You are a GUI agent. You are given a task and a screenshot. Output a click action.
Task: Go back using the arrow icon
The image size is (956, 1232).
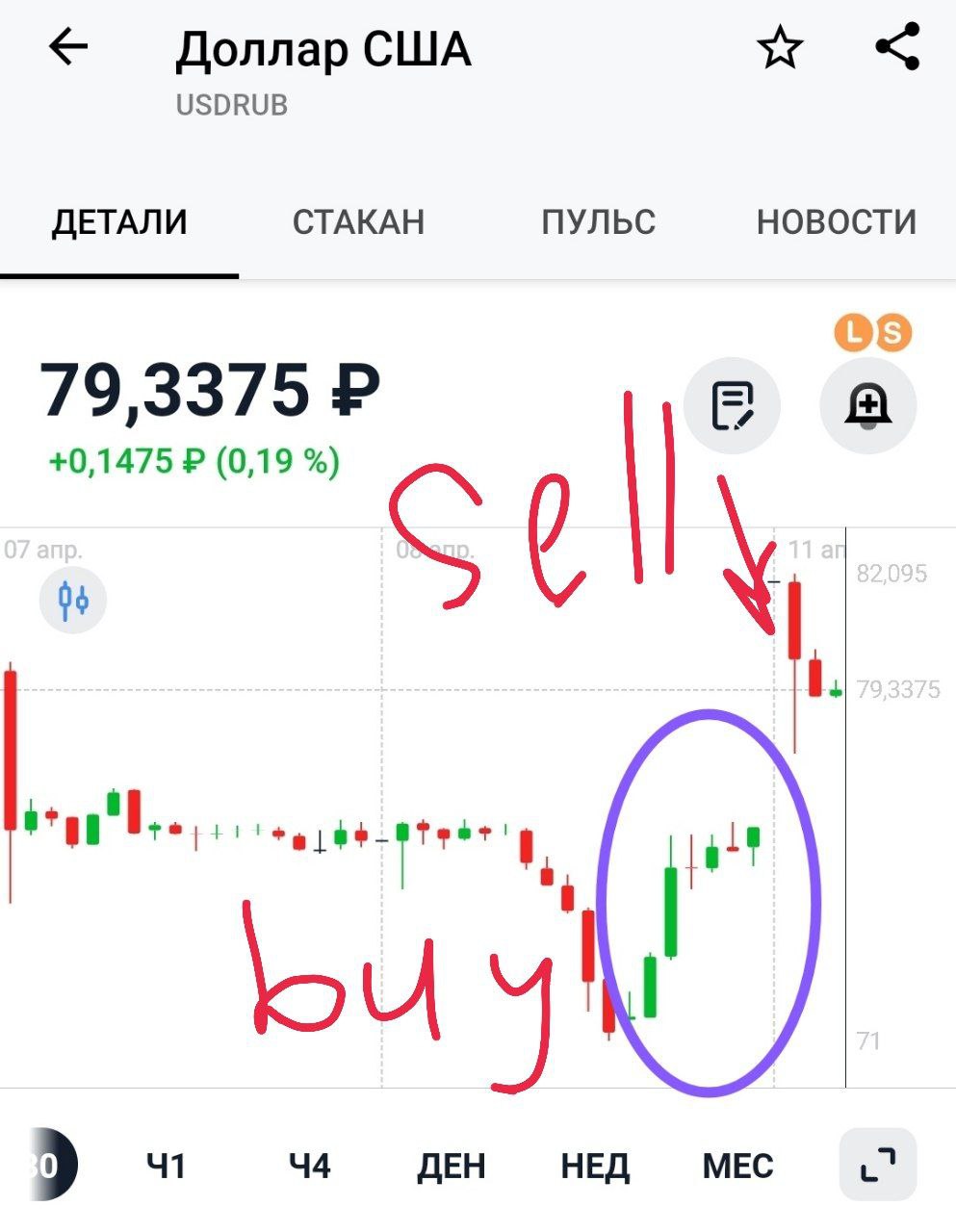[x=68, y=47]
